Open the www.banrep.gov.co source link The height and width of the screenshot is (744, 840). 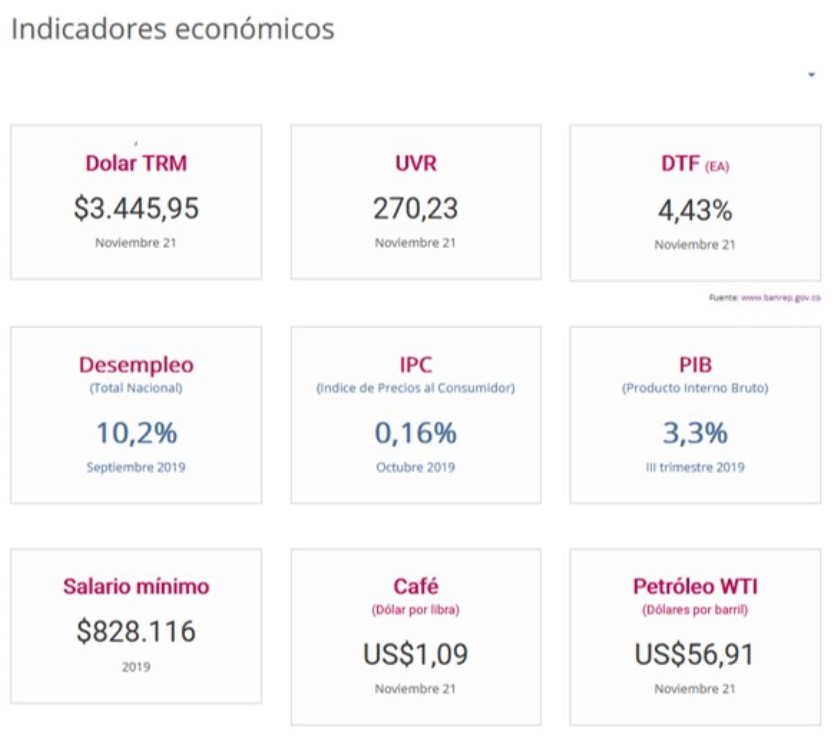[781, 298]
